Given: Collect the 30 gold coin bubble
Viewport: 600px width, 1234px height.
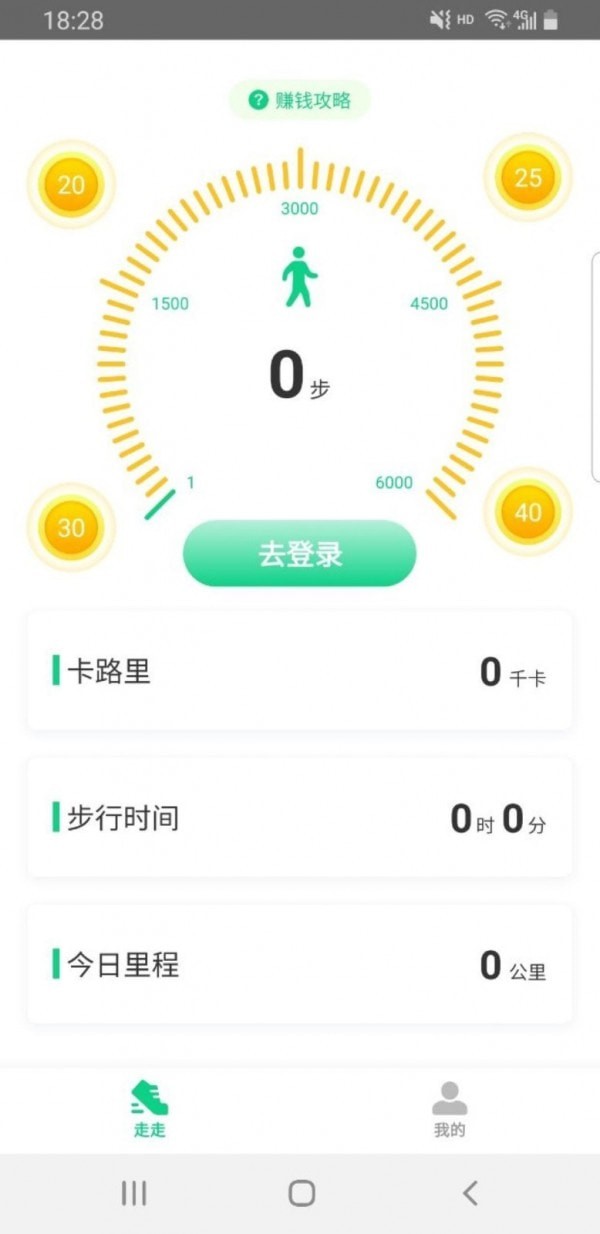Looking at the screenshot, I should point(71,527).
